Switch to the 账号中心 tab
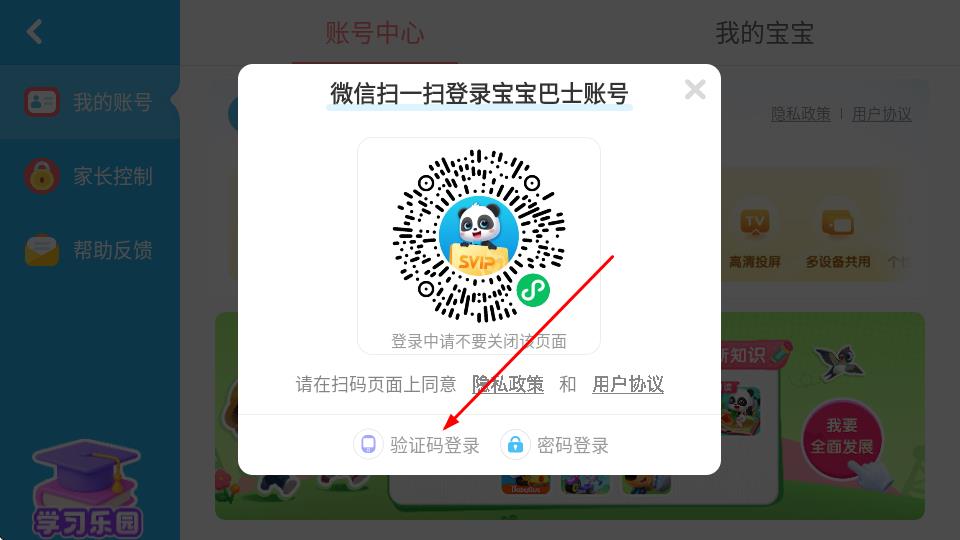Screen dimensions: 960x540 point(375,33)
